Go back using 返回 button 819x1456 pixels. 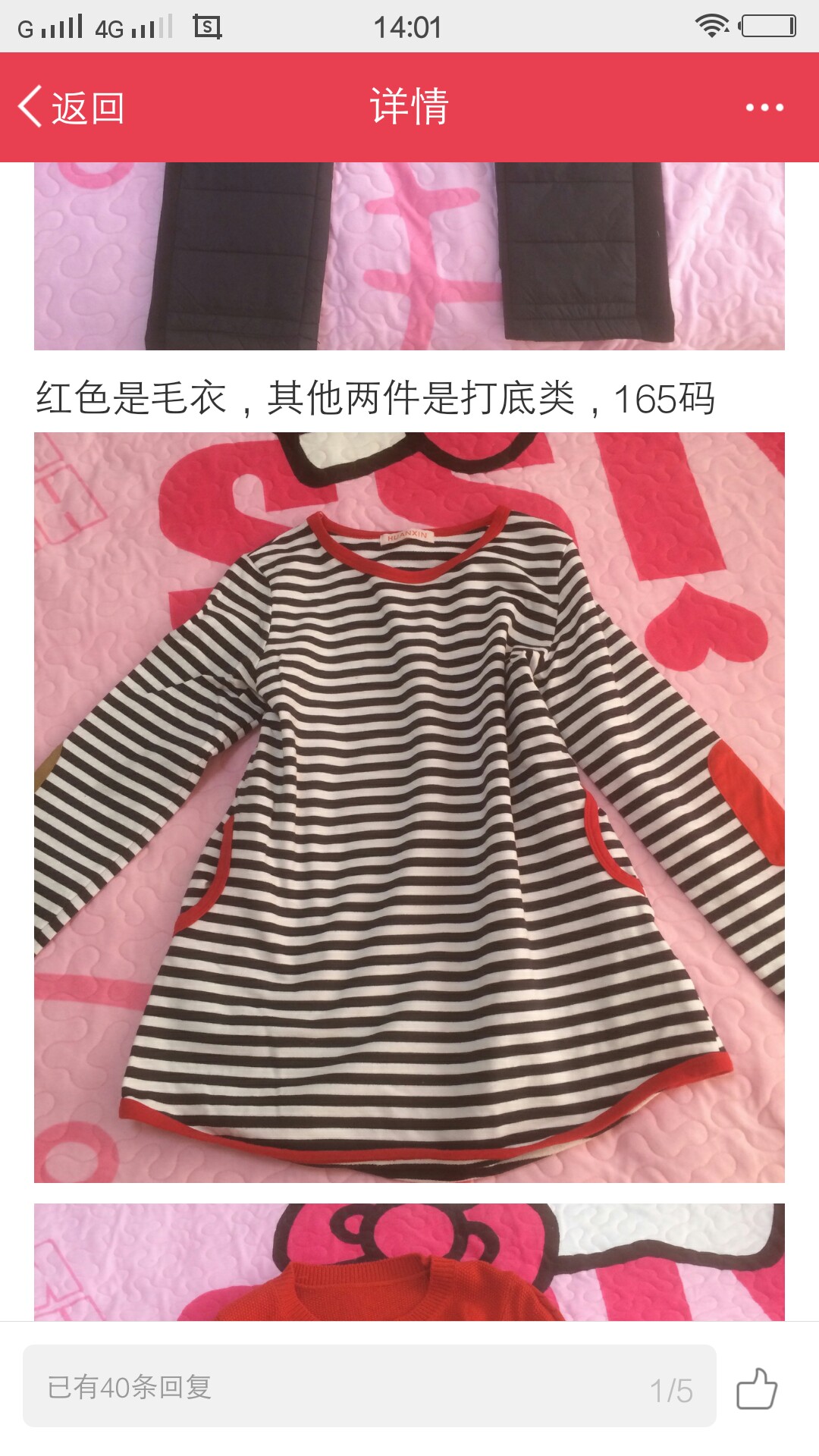[x=72, y=107]
